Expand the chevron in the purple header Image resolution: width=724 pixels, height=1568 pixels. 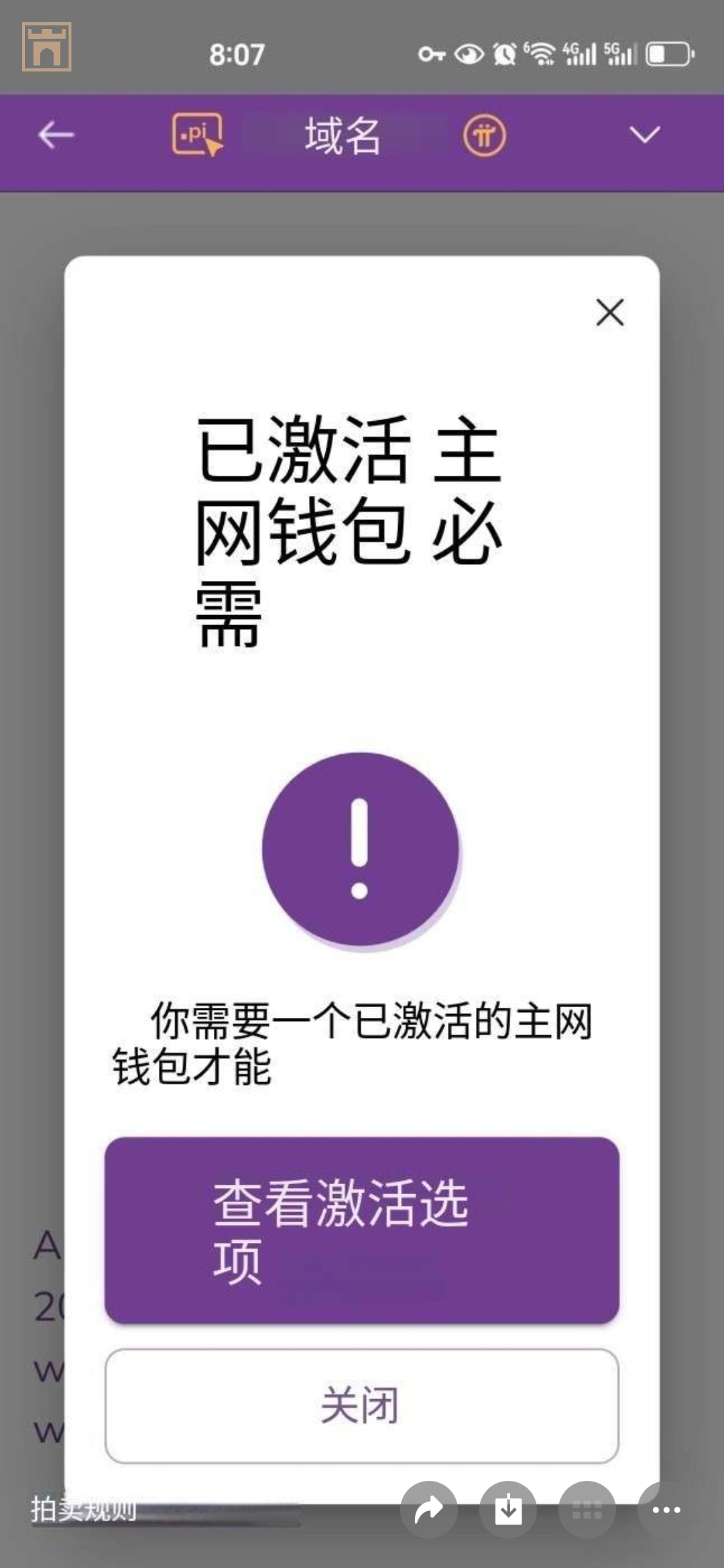pos(644,135)
